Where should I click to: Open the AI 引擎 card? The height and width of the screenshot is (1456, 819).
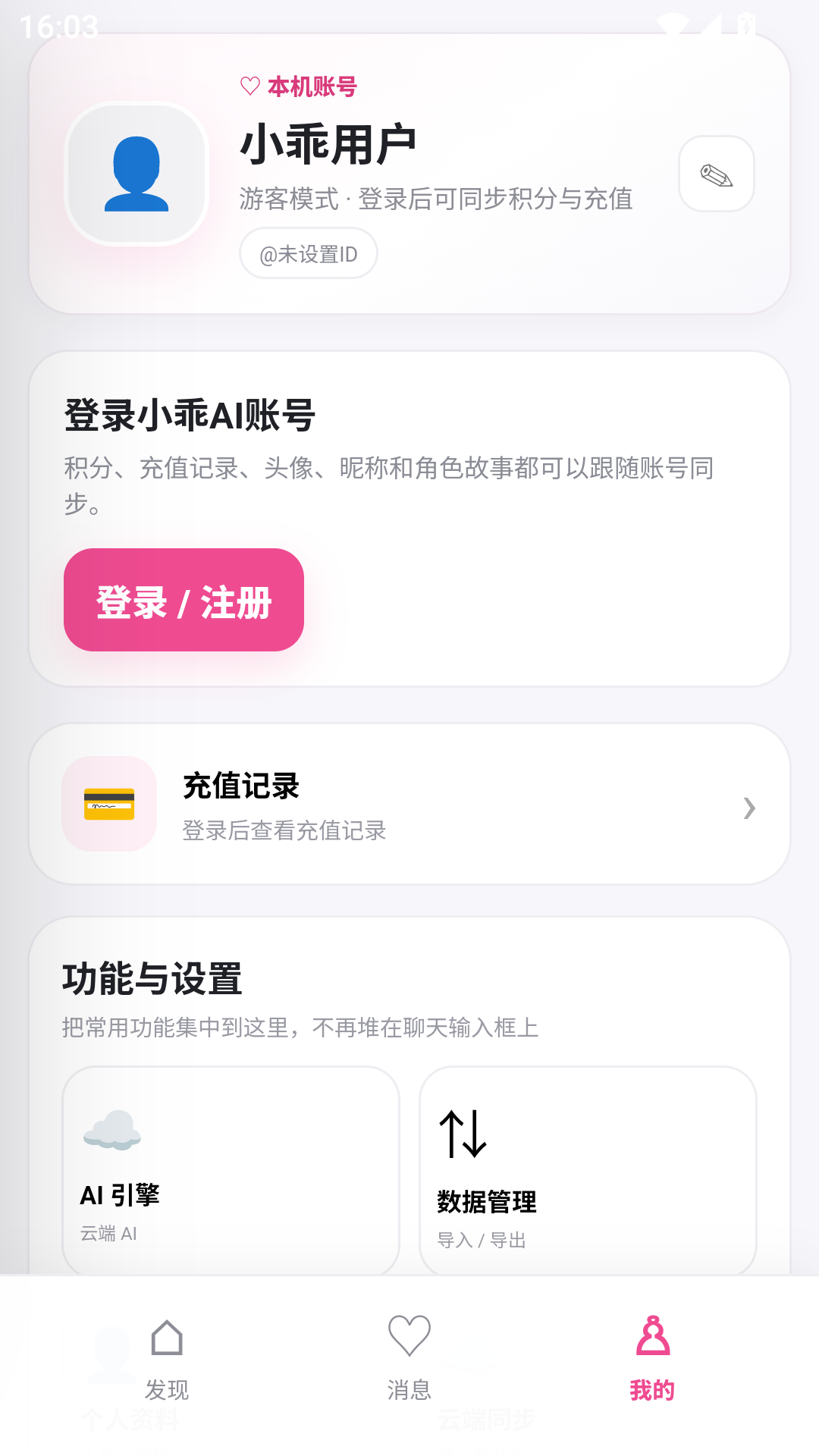[231, 1171]
